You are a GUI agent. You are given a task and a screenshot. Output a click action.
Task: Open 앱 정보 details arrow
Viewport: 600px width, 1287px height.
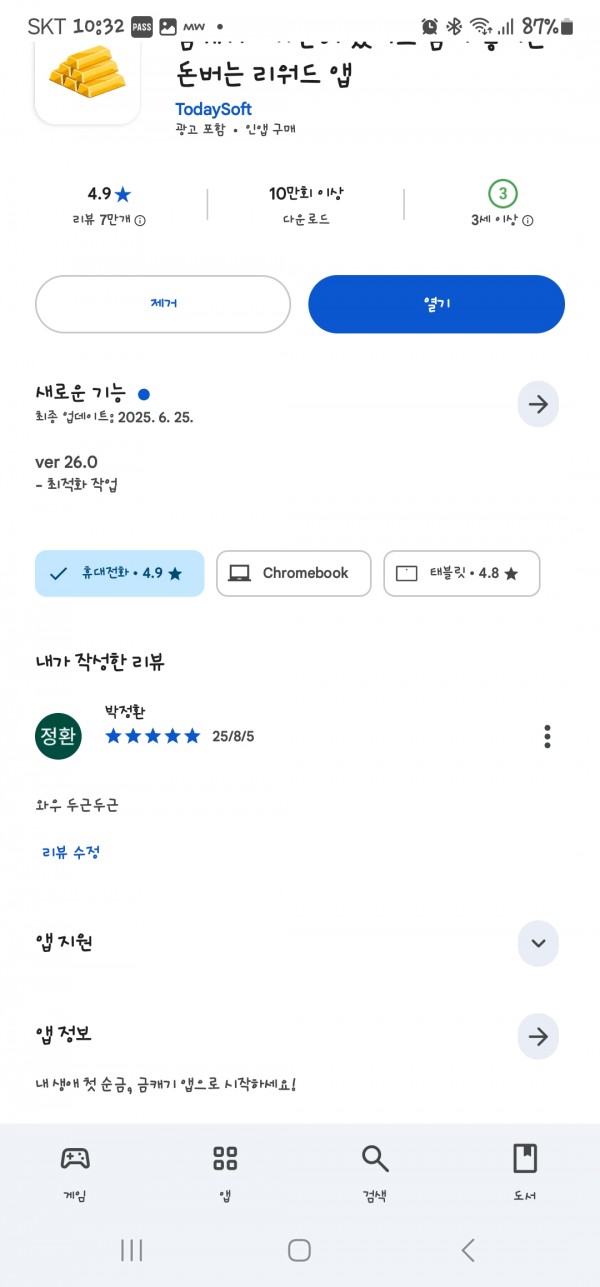(x=538, y=1037)
